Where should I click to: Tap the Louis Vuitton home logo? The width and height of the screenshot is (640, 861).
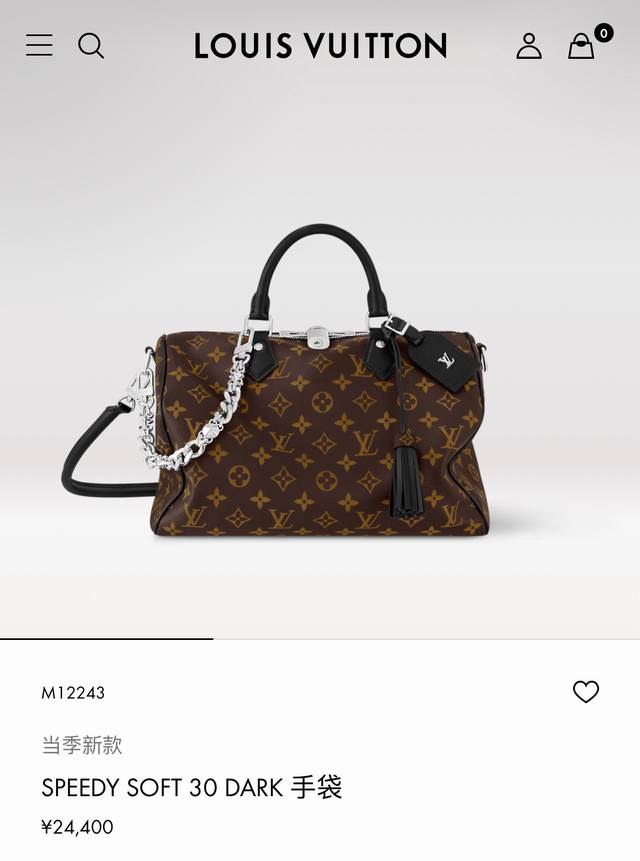[320, 46]
